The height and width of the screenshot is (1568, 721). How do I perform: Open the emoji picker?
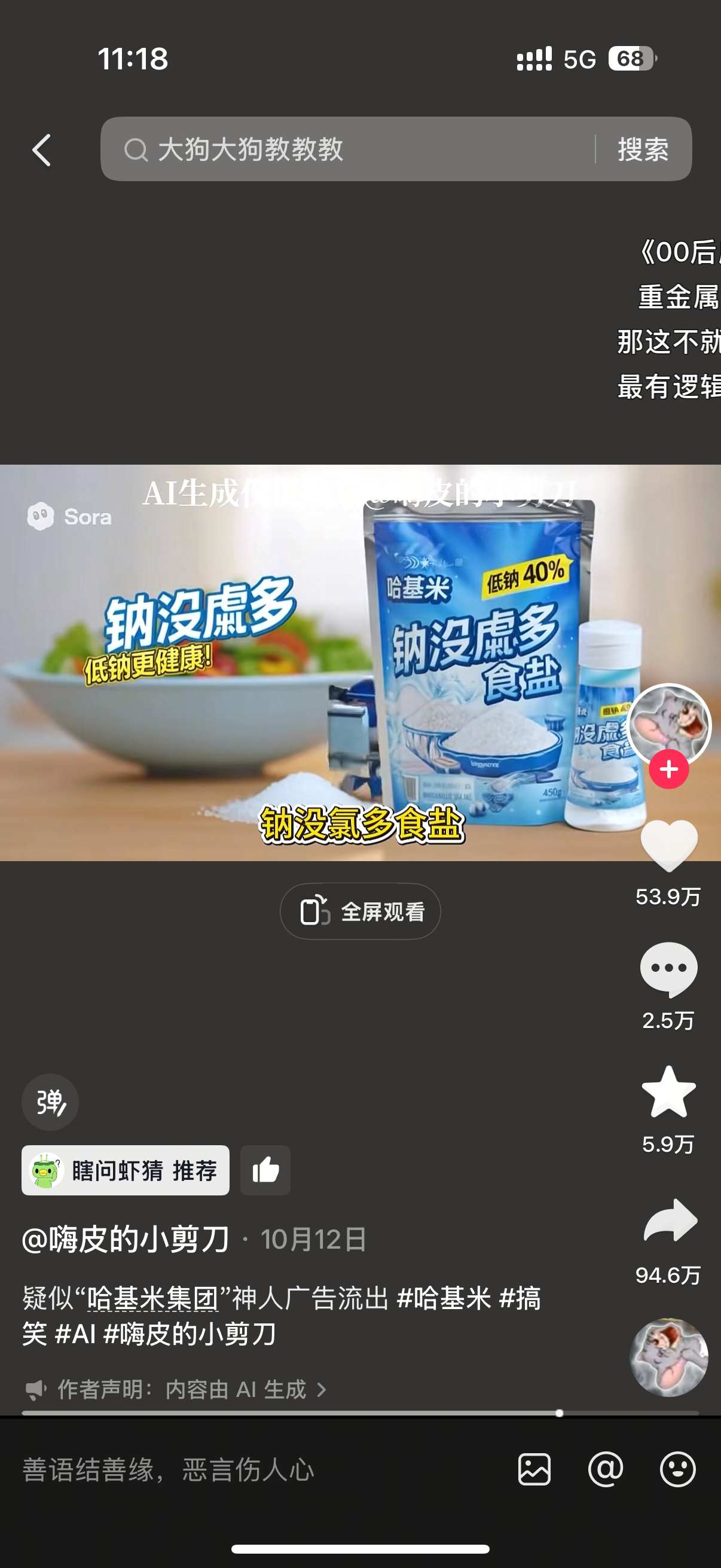(x=677, y=1470)
